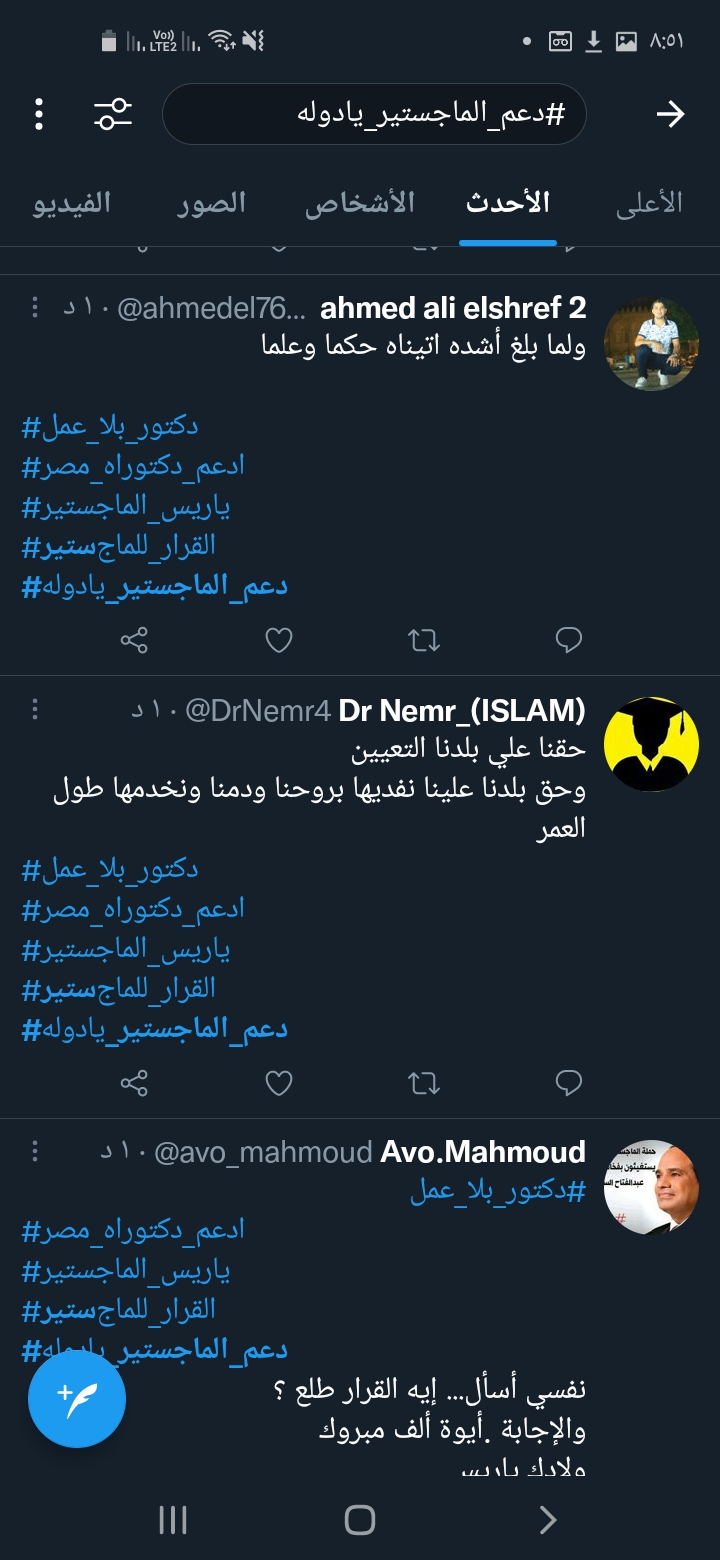Reply to ahmed ali elshref 2's tweet
Screen dimensions: 720x1560
point(568,640)
